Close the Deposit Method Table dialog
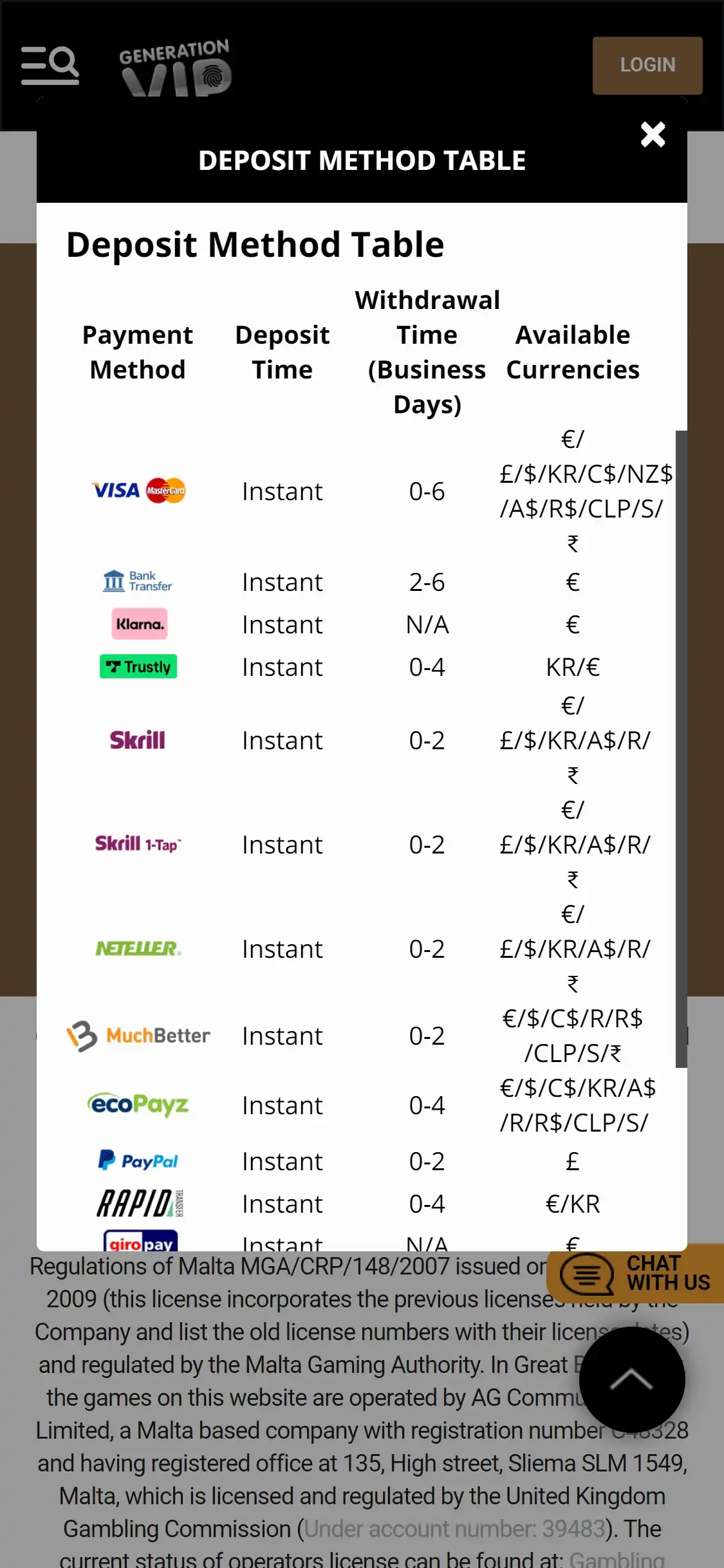Screen dimensions: 724x1568 pyautogui.click(x=653, y=135)
